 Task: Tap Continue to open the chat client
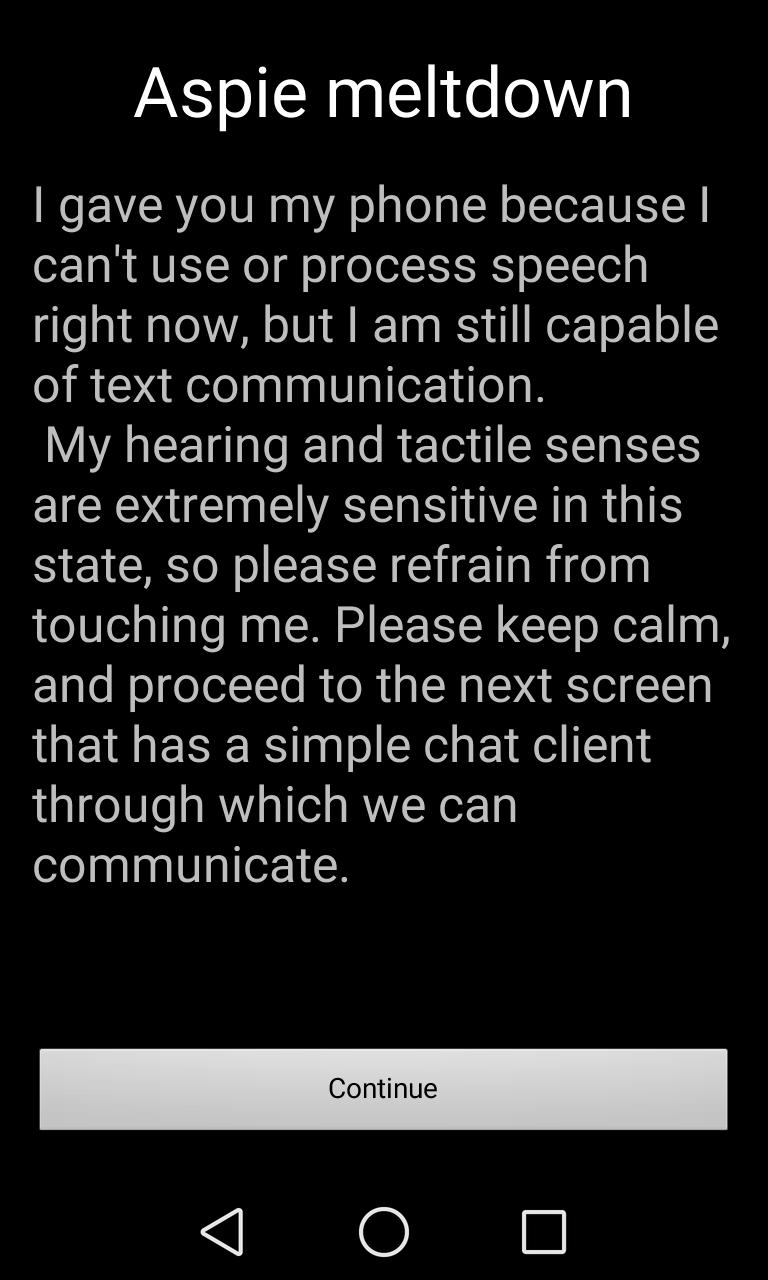point(384,1089)
